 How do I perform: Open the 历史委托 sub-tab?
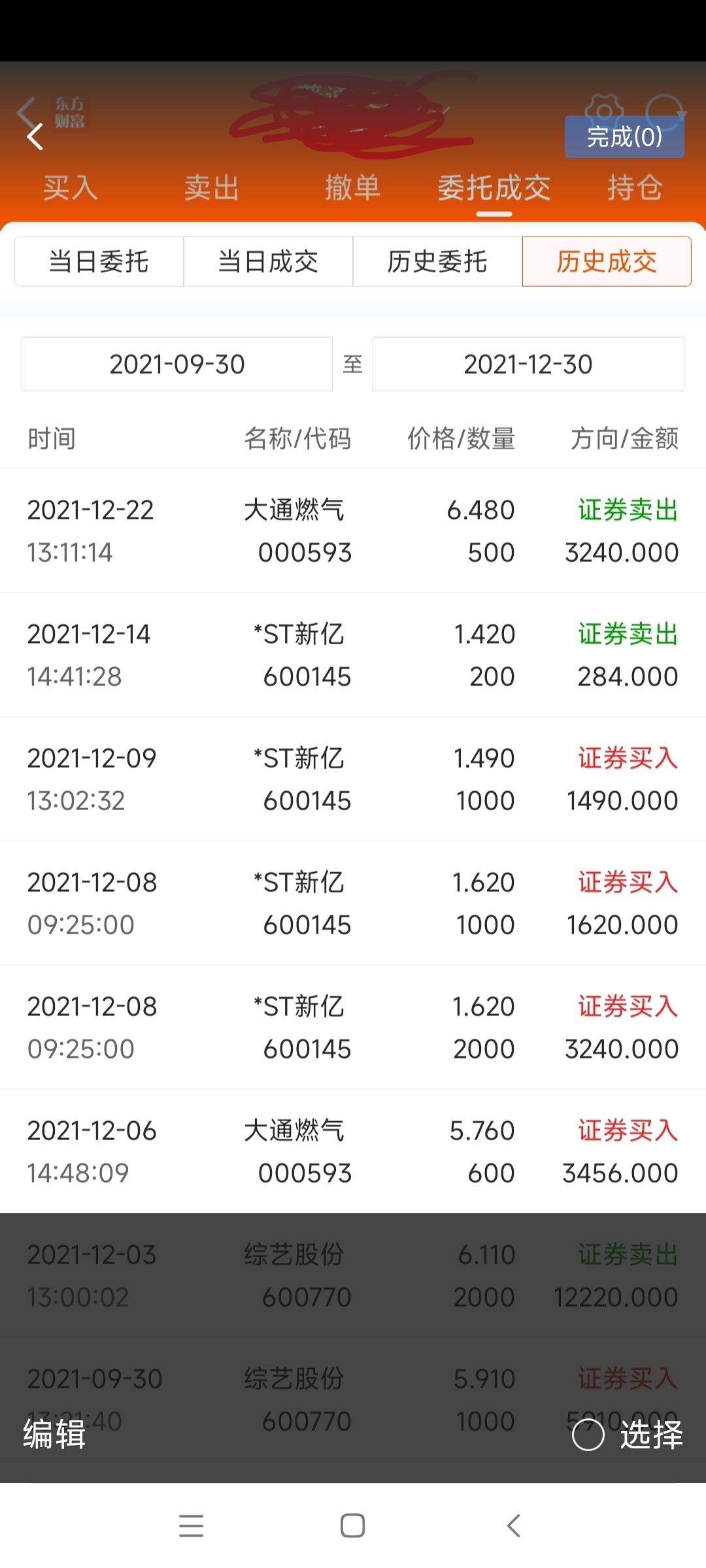coord(437,261)
